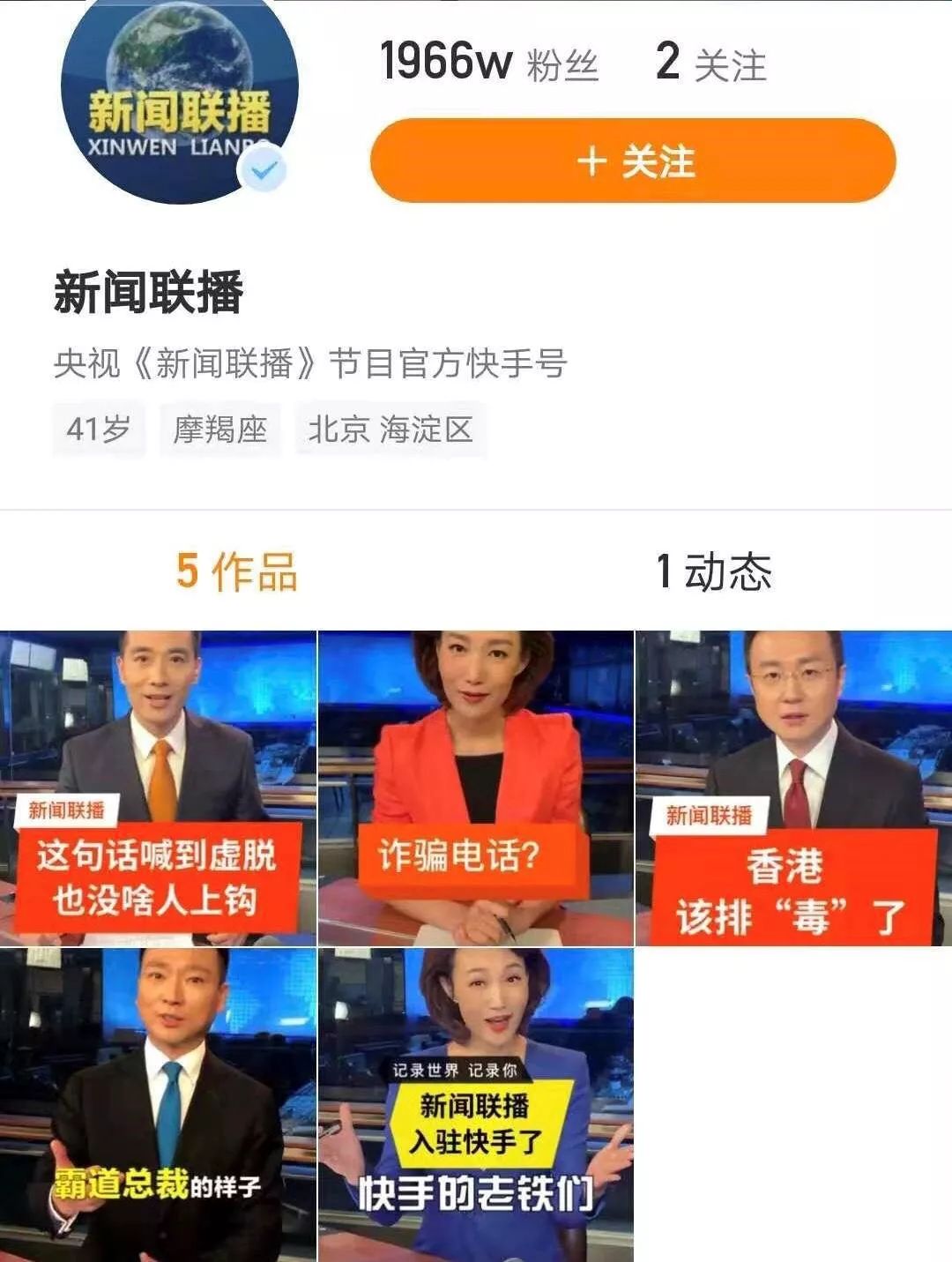
Task: Switch to the 1 动态 tab
Action: 714,571
